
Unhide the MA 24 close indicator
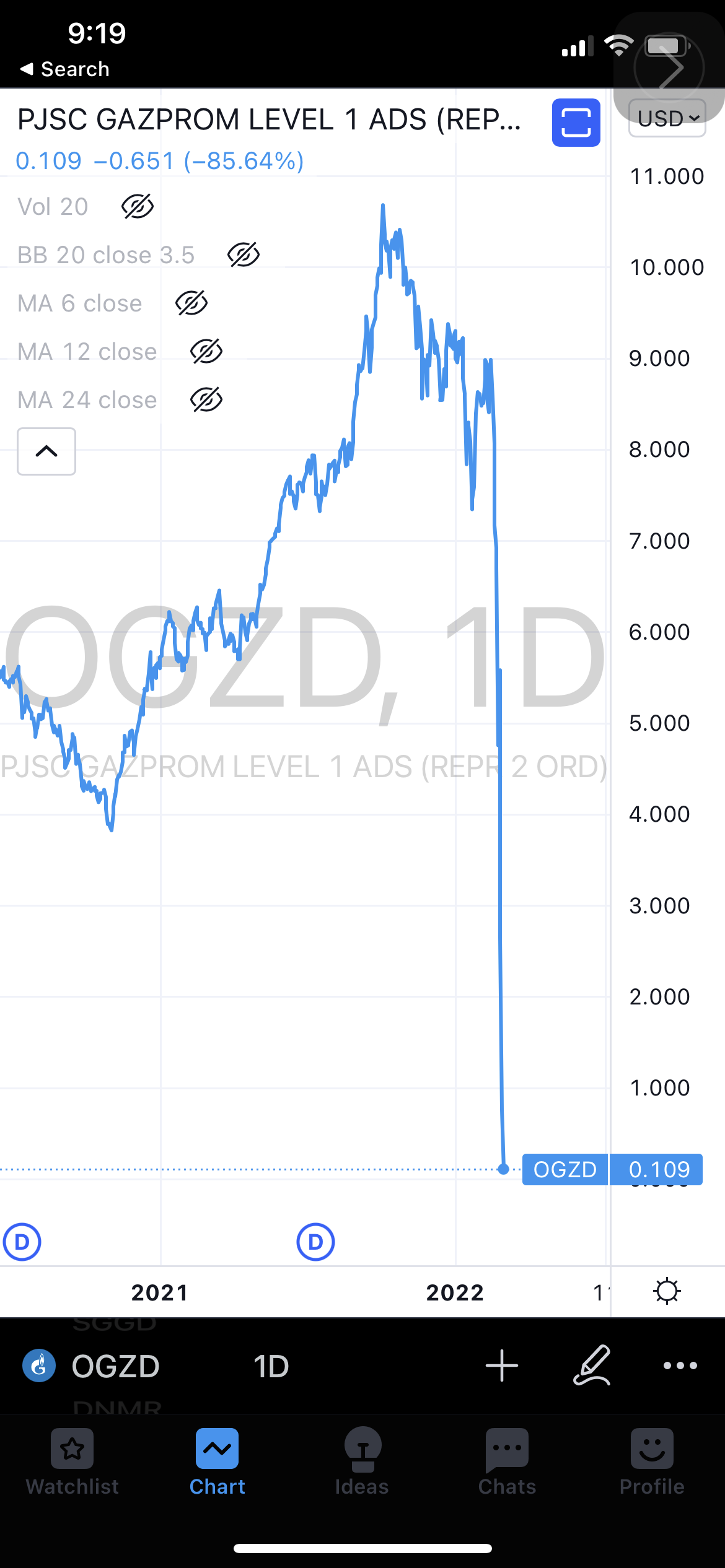206,400
